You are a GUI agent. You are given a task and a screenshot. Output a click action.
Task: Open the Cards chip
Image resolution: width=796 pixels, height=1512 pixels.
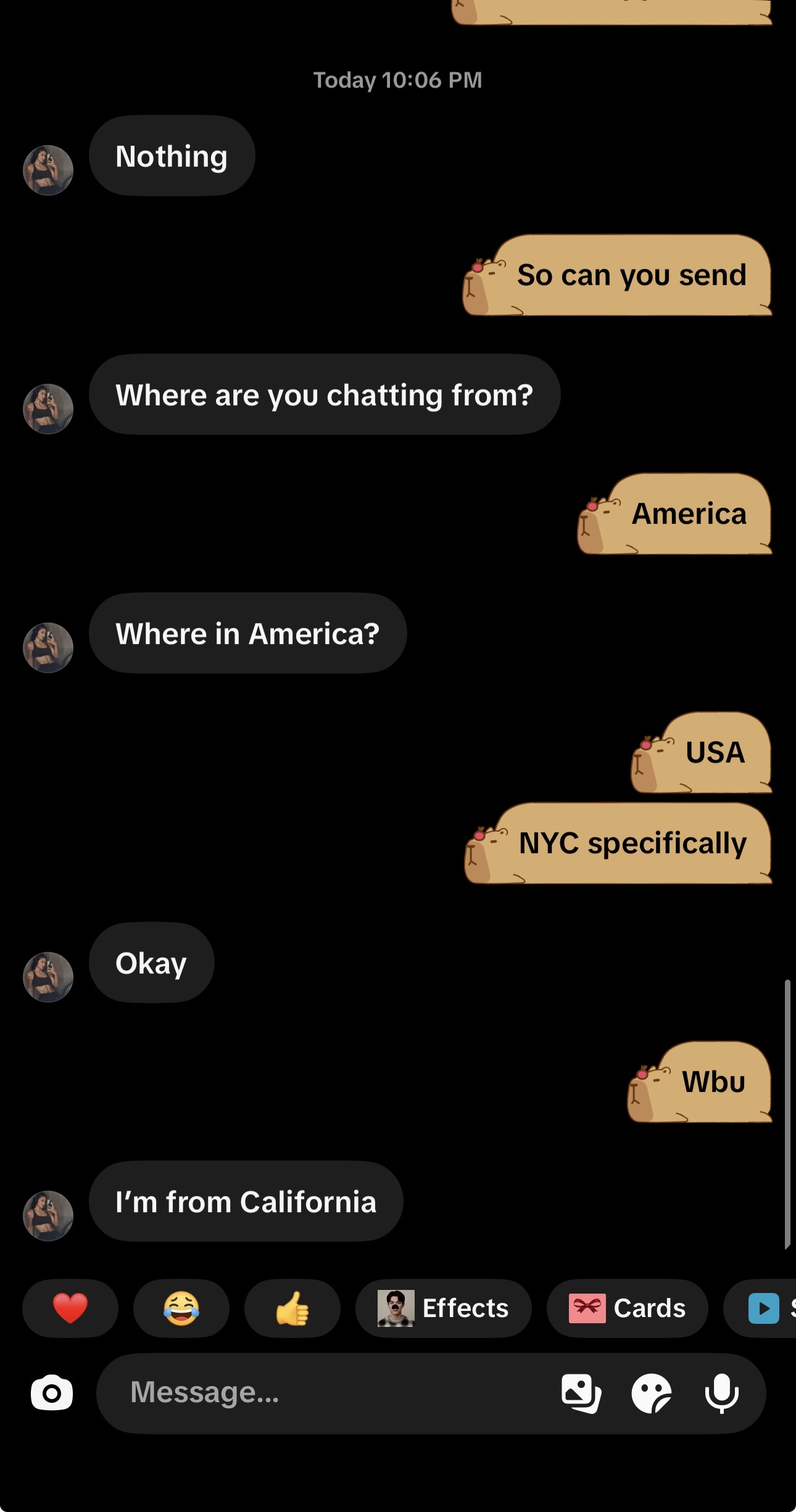[627, 1308]
